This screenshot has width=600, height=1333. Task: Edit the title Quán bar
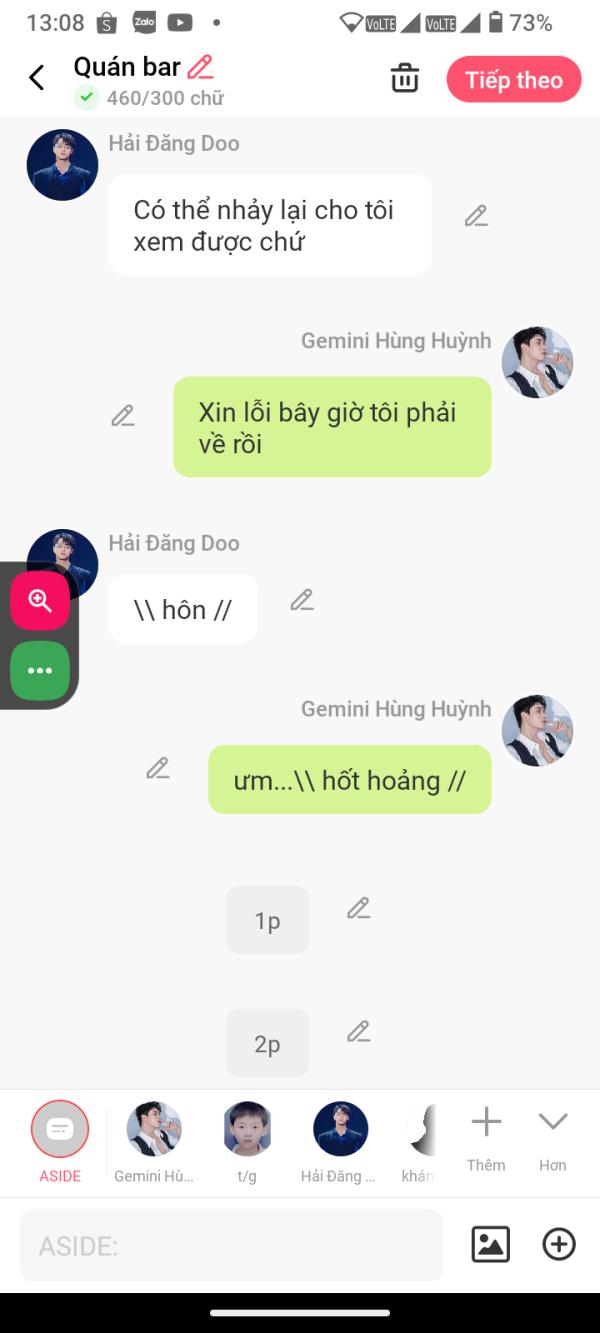click(201, 67)
